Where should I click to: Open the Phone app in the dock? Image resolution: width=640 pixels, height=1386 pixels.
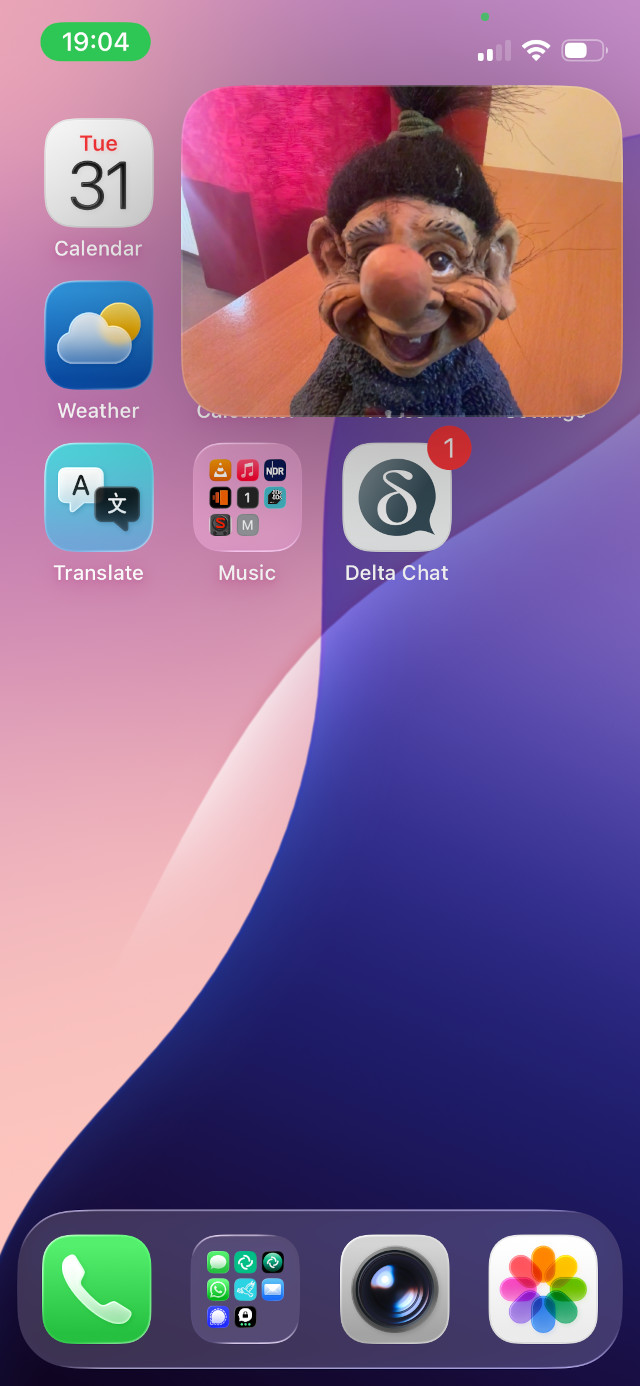pos(97,1289)
